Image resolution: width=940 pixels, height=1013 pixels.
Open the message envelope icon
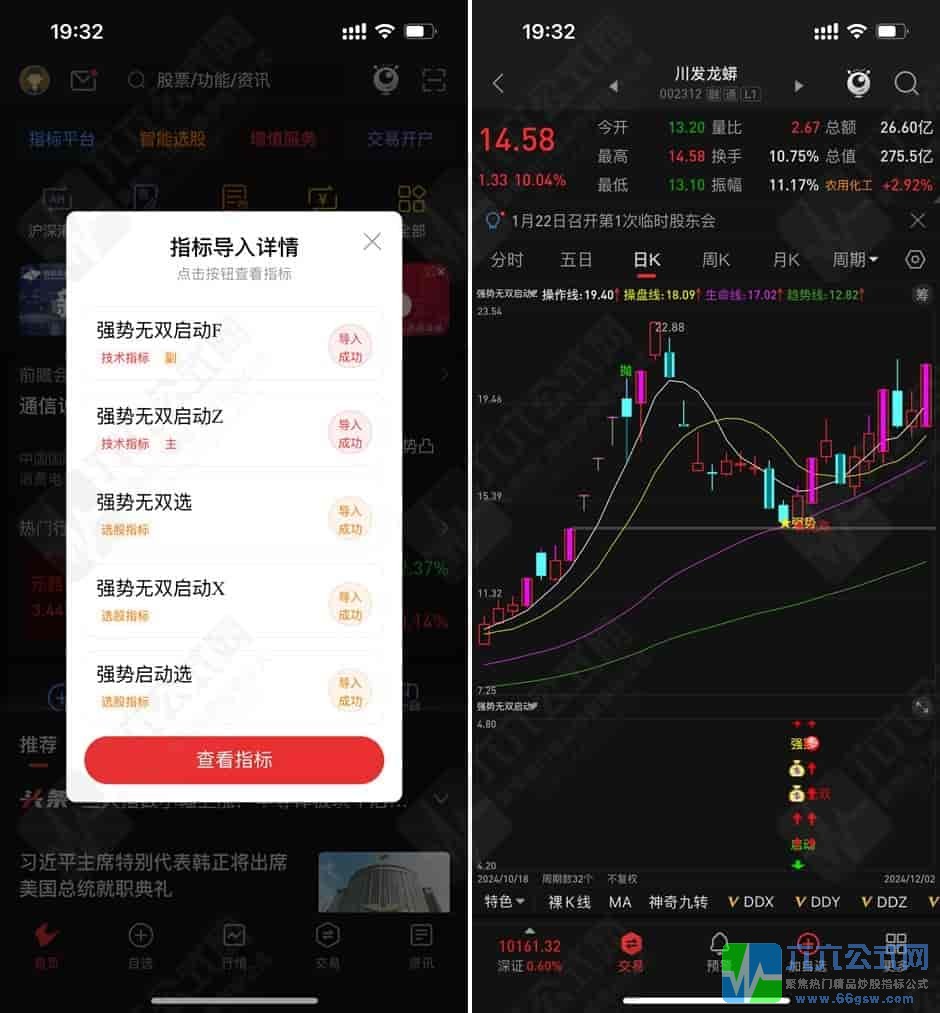pos(84,80)
